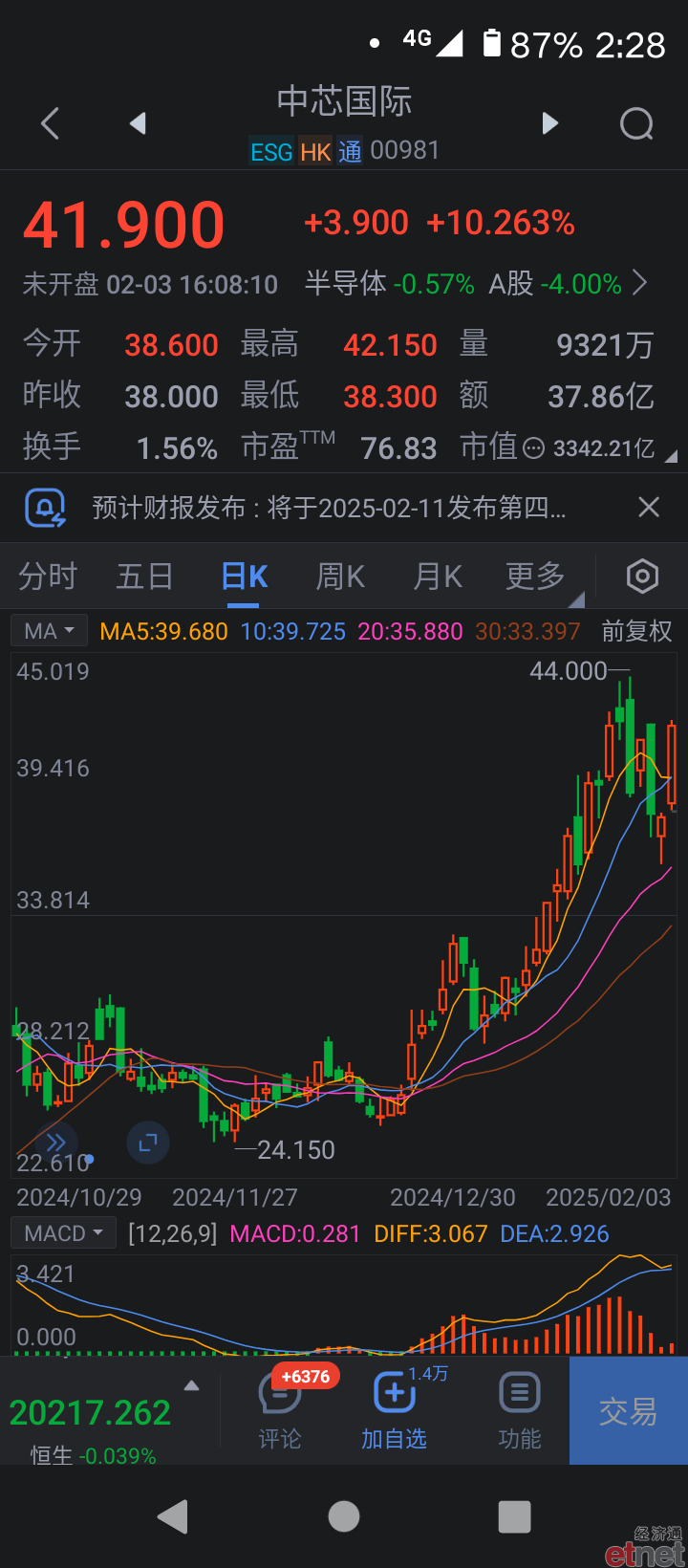Switch to the previous stock
The width and height of the screenshot is (688, 1568).
(138, 123)
